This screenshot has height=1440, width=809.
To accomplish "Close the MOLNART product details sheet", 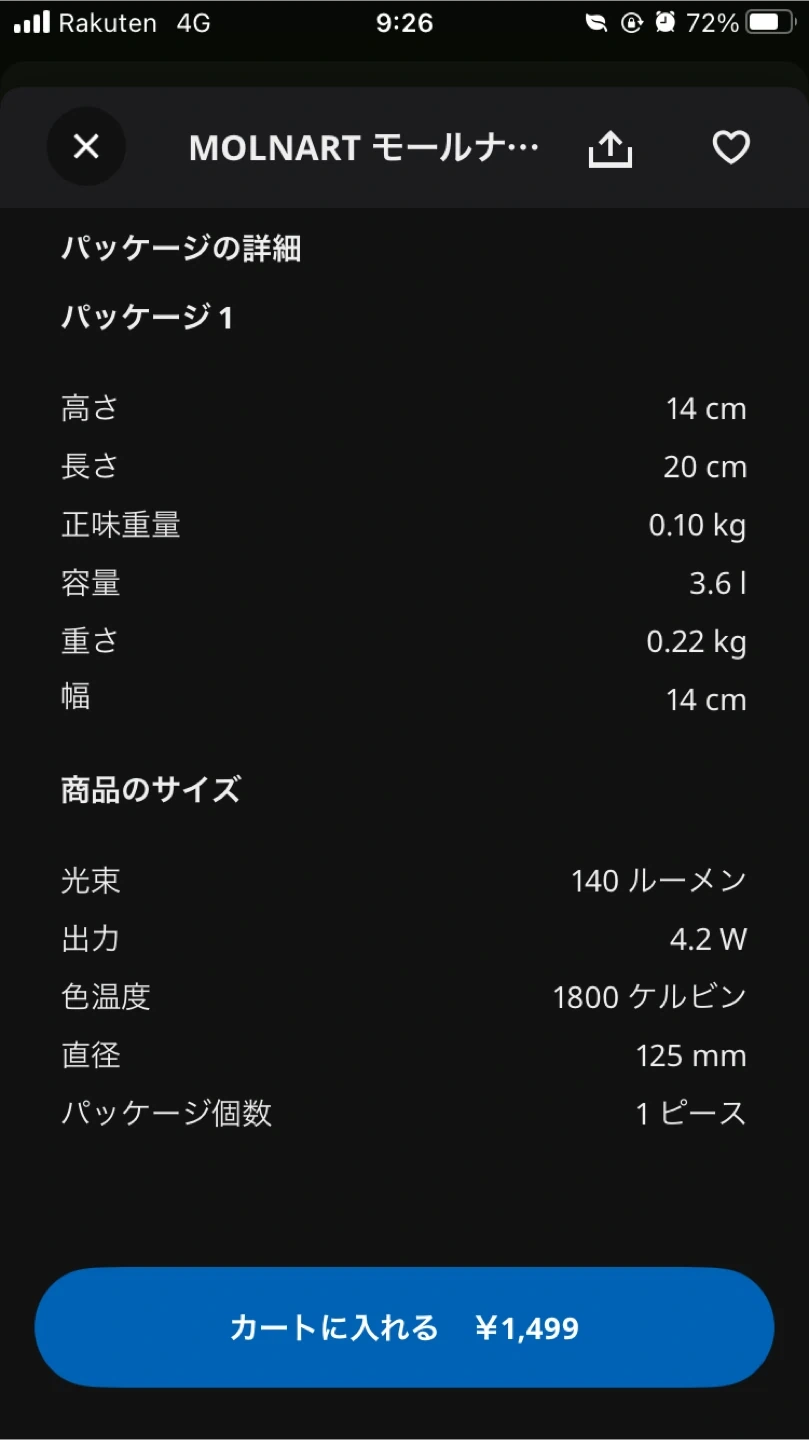I will click(x=86, y=147).
